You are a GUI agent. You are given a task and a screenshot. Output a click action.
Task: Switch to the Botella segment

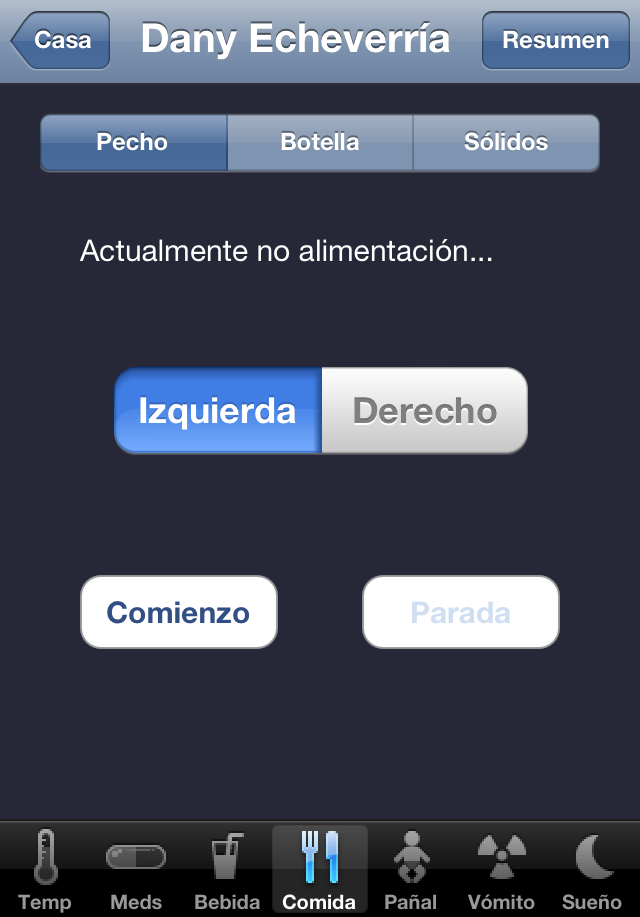pyautogui.click(x=320, y=143)
